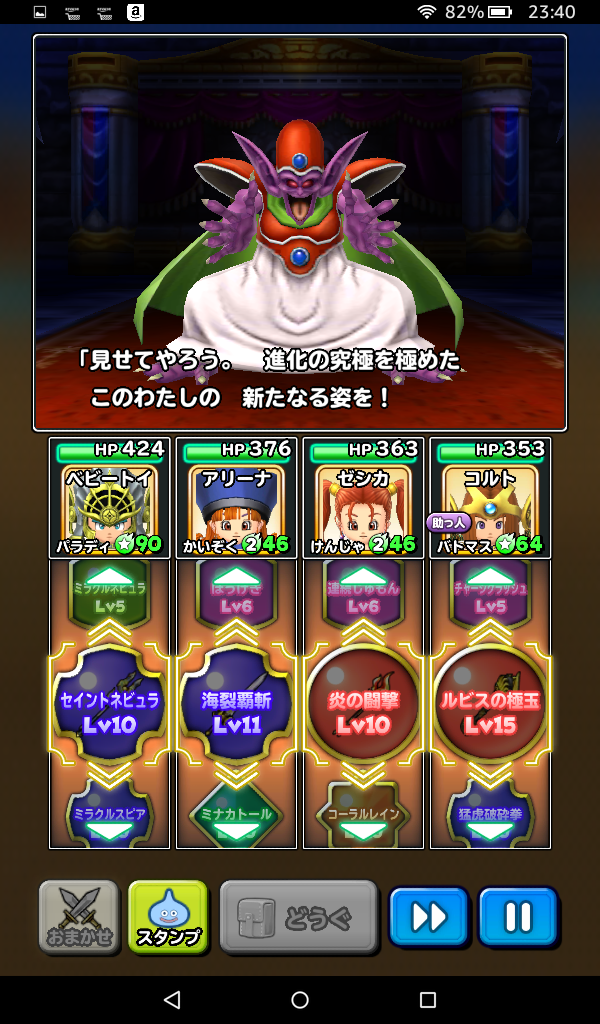Switch down to ミナカトール skill
Viewport: 600px width, 1024px height.
pos(236,819)
